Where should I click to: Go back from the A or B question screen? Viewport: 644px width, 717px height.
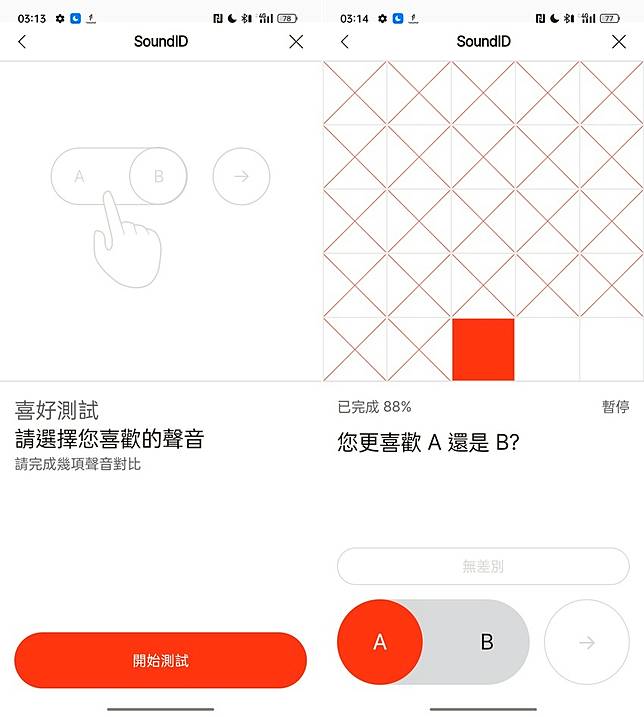345,41
